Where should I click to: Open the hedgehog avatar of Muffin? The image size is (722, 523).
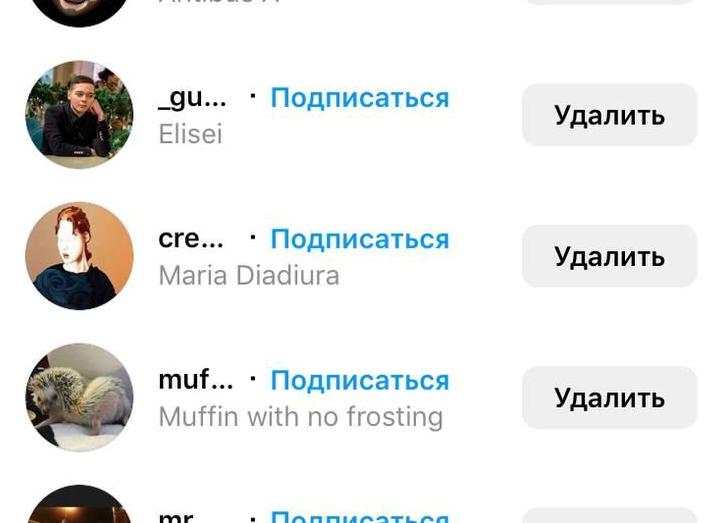pyautogui.click(x=79, y=398)
